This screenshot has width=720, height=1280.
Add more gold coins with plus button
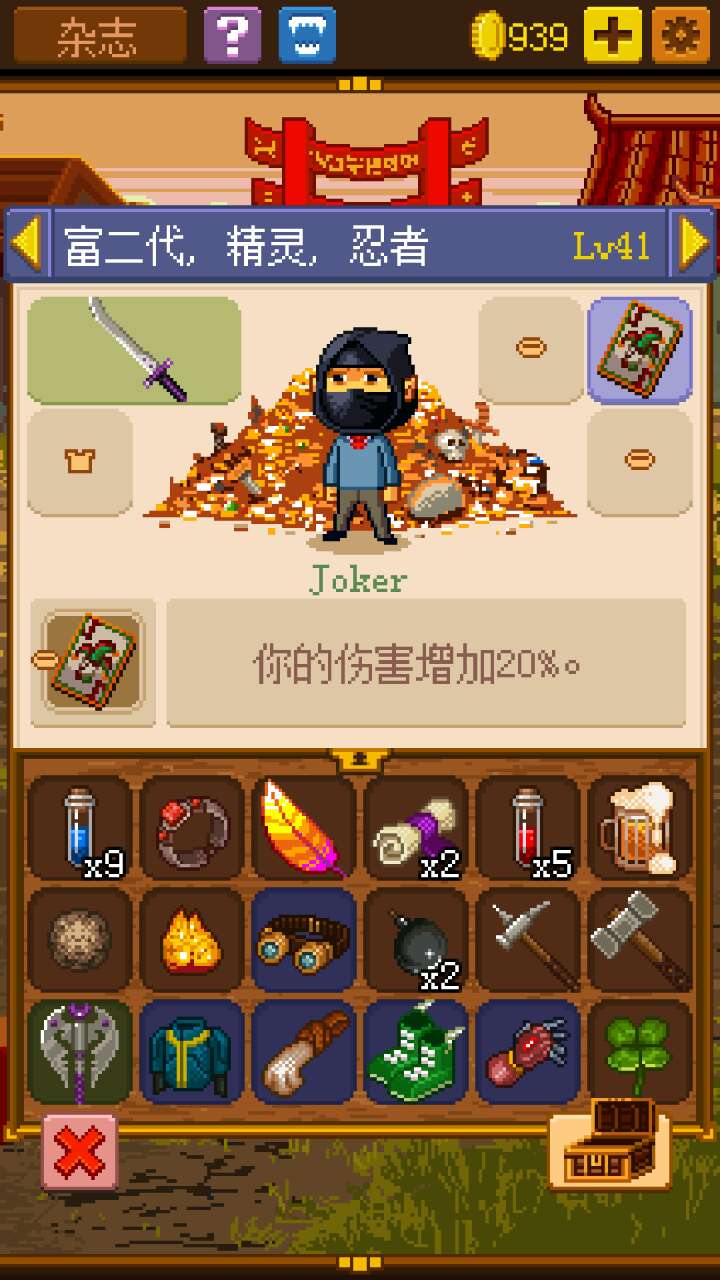click(612, 35)
